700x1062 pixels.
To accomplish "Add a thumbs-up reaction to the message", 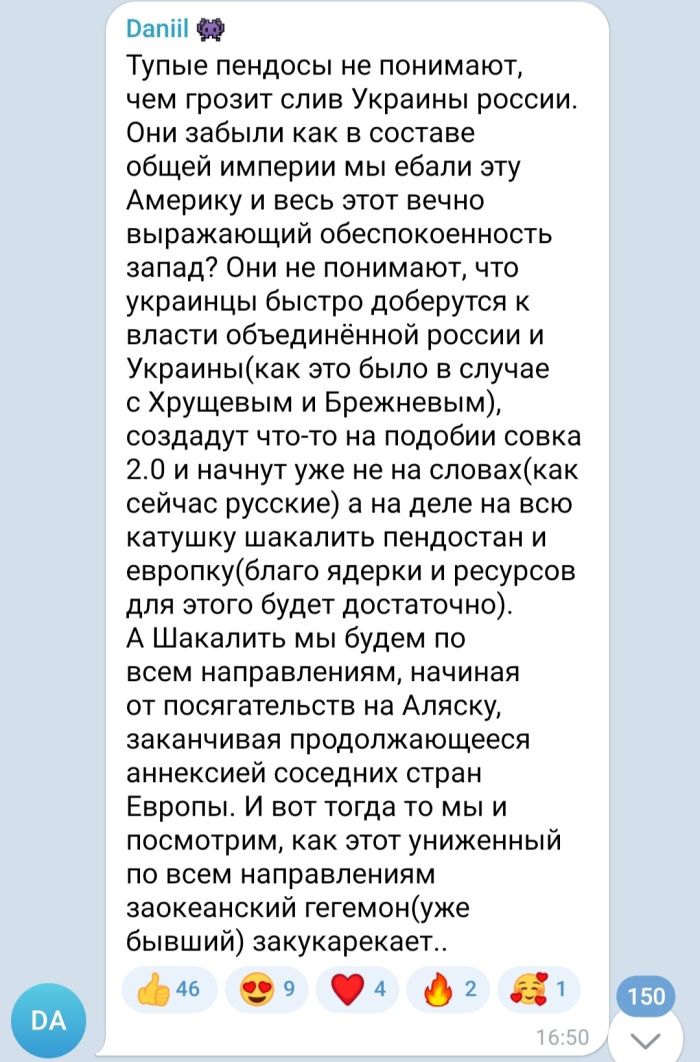I will 168,990.
